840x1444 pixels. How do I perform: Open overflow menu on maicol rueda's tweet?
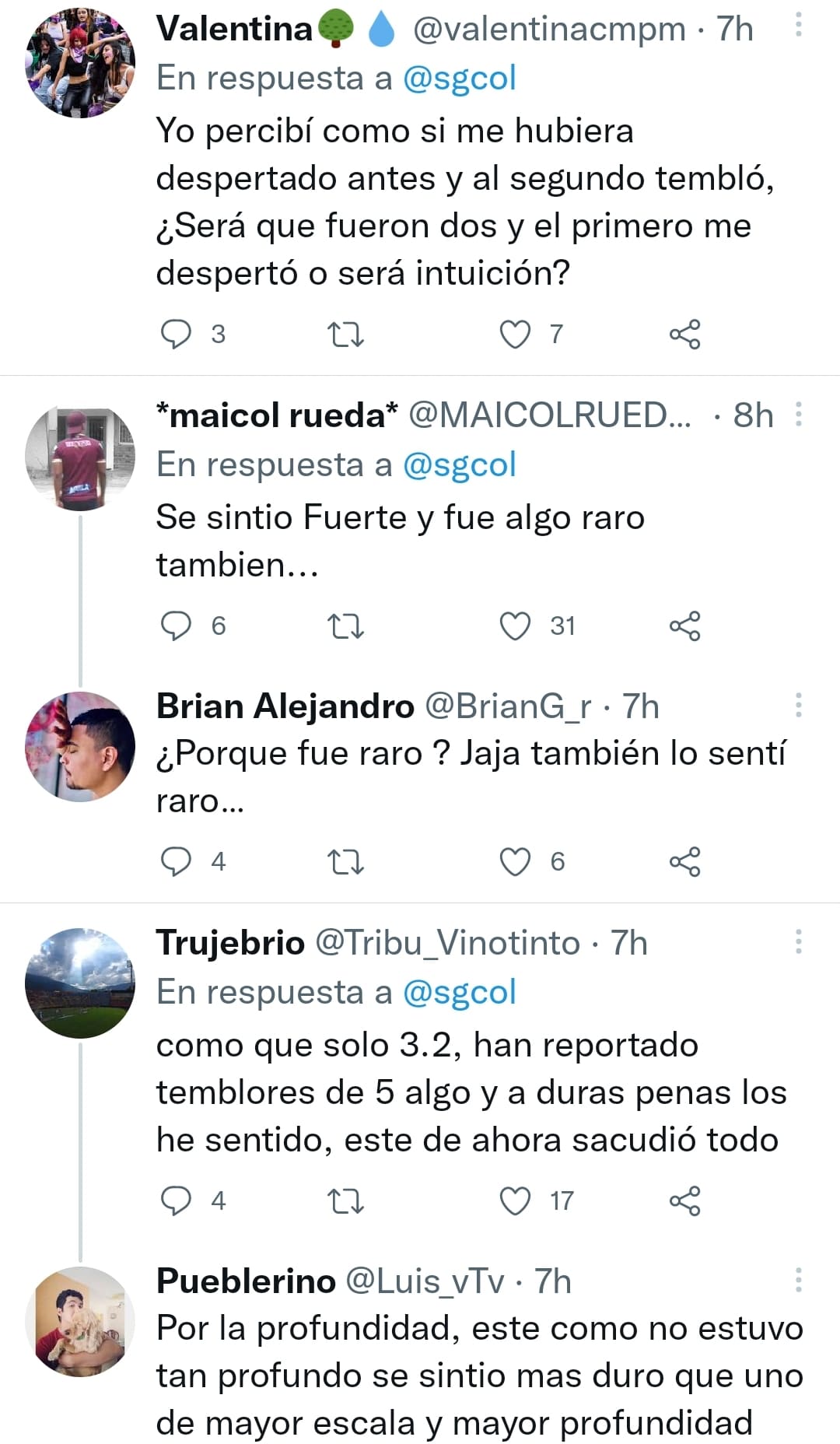[798, 415]
